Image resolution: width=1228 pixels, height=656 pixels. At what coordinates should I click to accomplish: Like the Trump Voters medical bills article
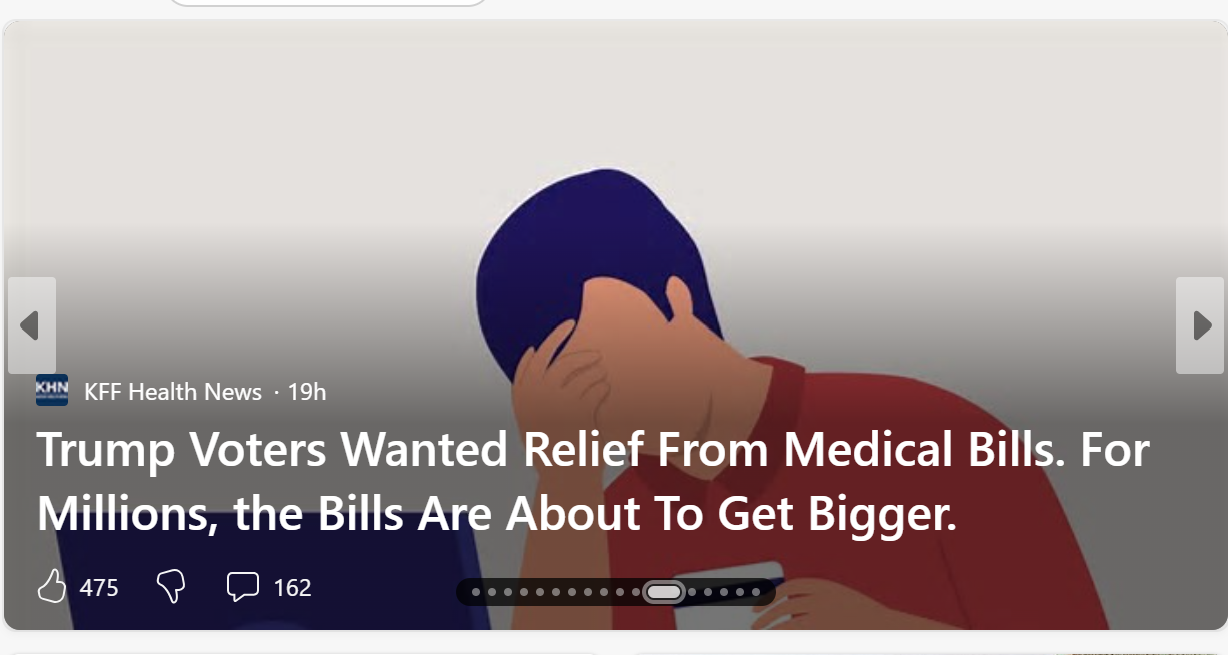51,587
